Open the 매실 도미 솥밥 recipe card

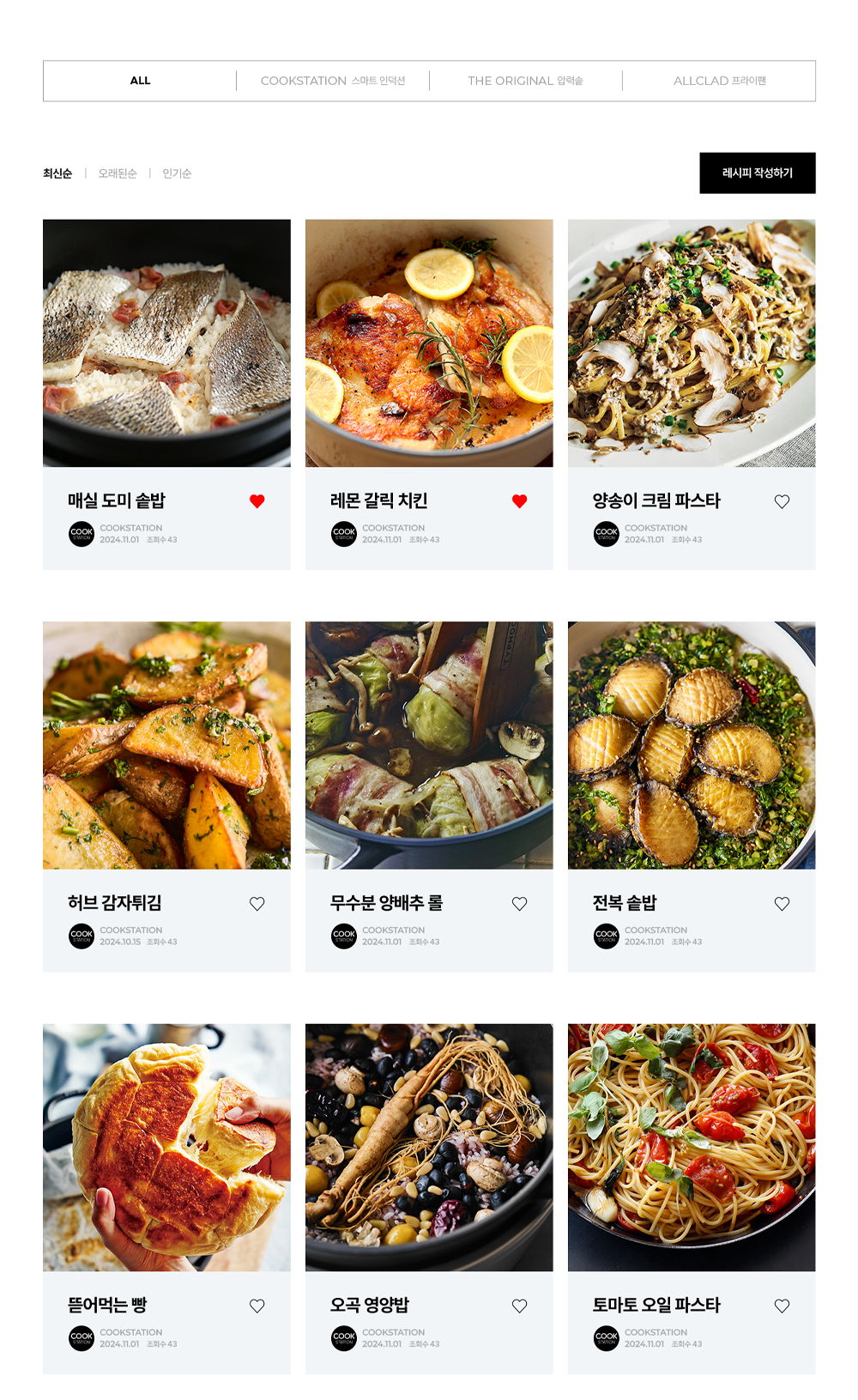pyautogui.click(x=166, y=343)
